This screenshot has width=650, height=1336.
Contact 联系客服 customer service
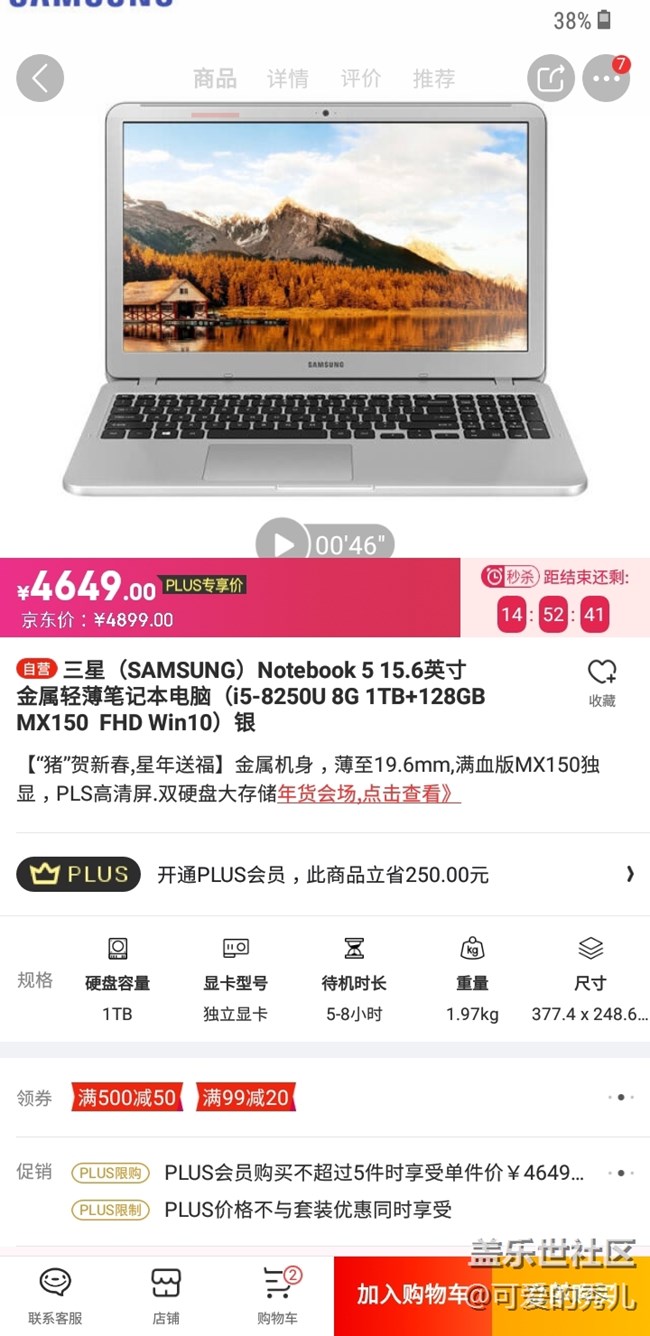55,1296
